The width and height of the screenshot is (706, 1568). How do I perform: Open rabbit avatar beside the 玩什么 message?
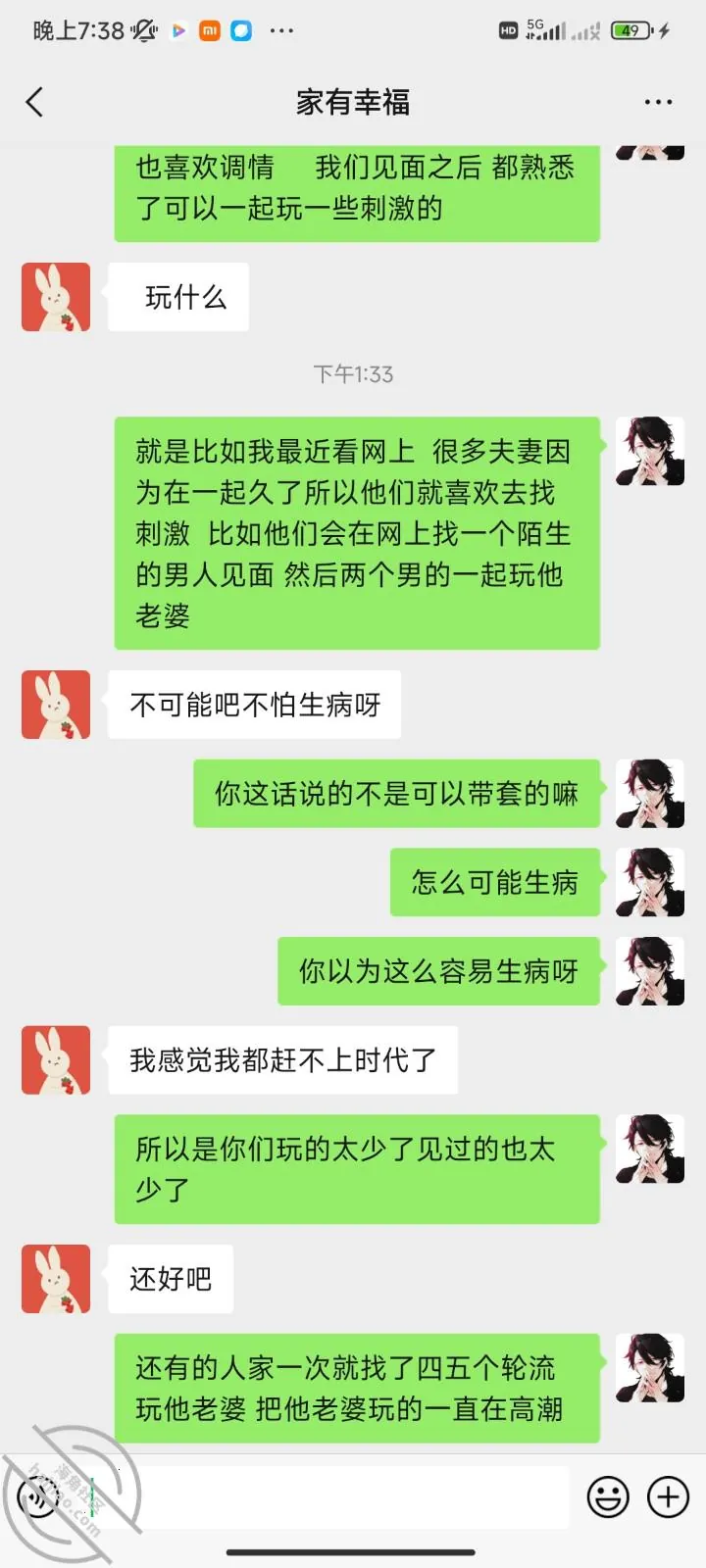coord(56,297)
